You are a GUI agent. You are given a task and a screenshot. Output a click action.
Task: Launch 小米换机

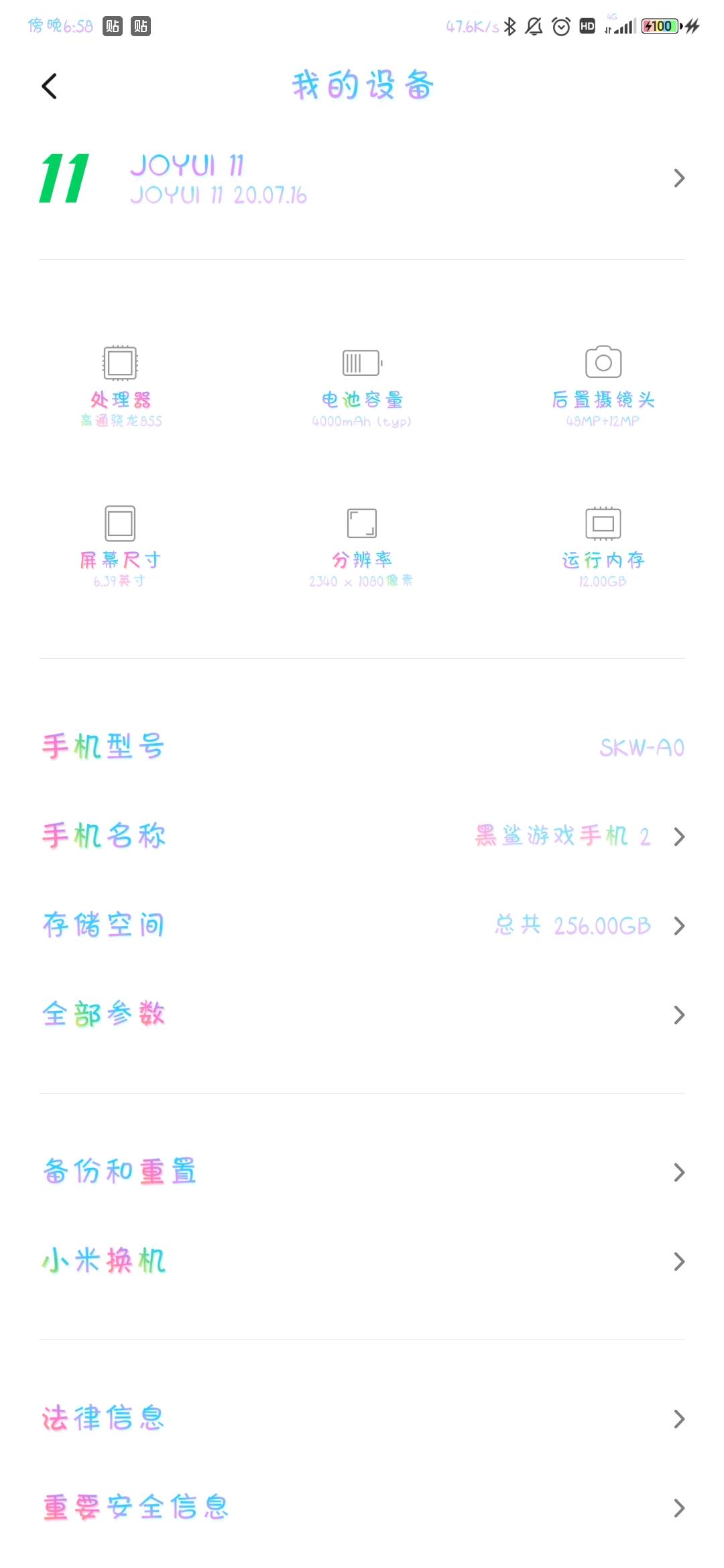point(362,1261)
